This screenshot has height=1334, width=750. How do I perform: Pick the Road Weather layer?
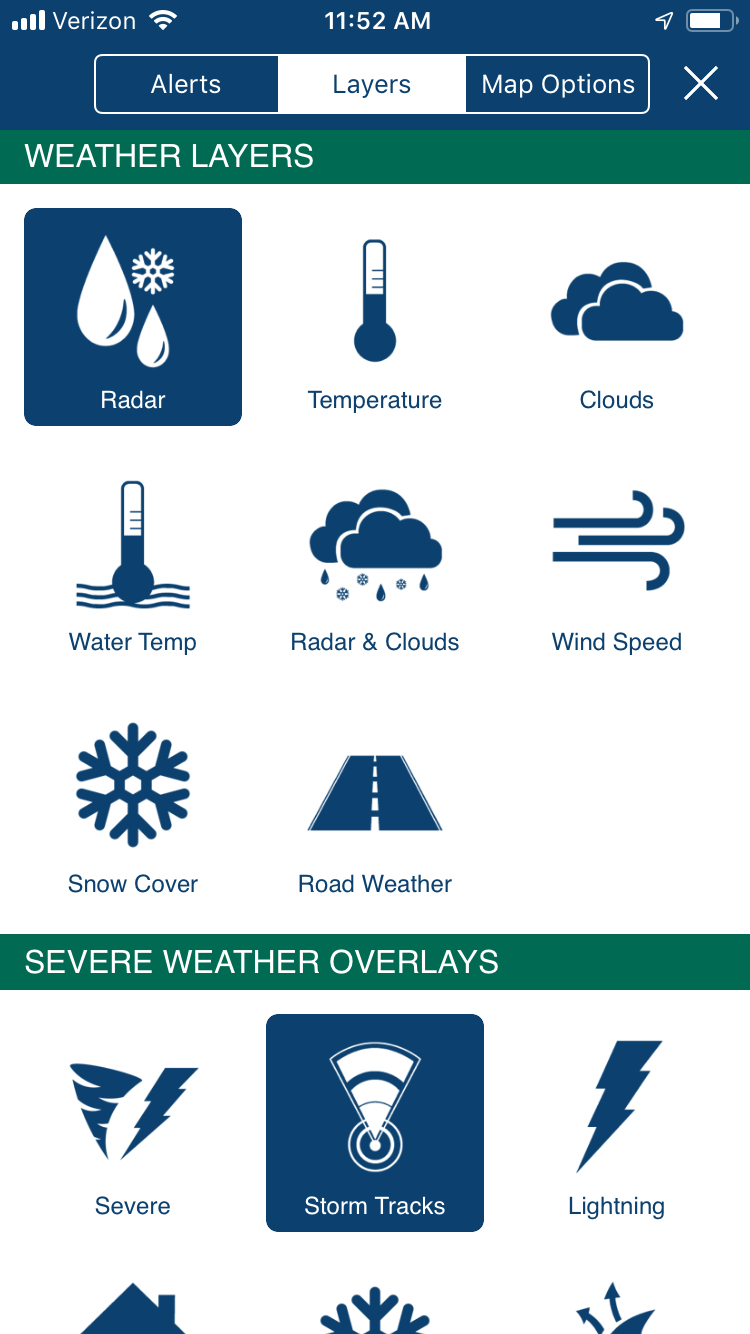tap(375, 801)
